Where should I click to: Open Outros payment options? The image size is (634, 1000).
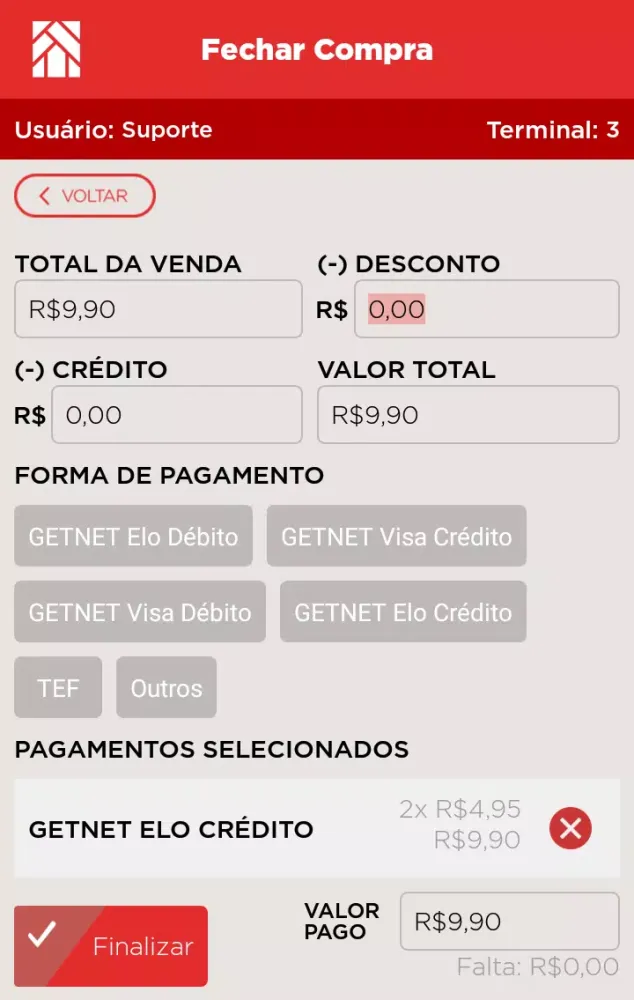[166, 688]
